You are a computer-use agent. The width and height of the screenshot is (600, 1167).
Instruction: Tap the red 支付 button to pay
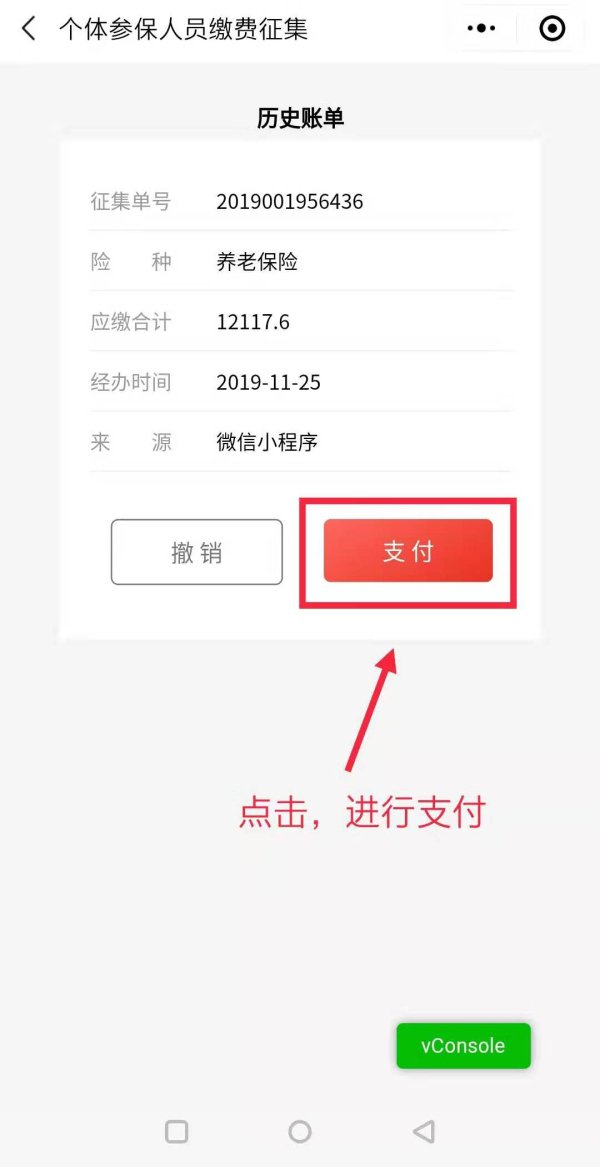coord(408,551)
